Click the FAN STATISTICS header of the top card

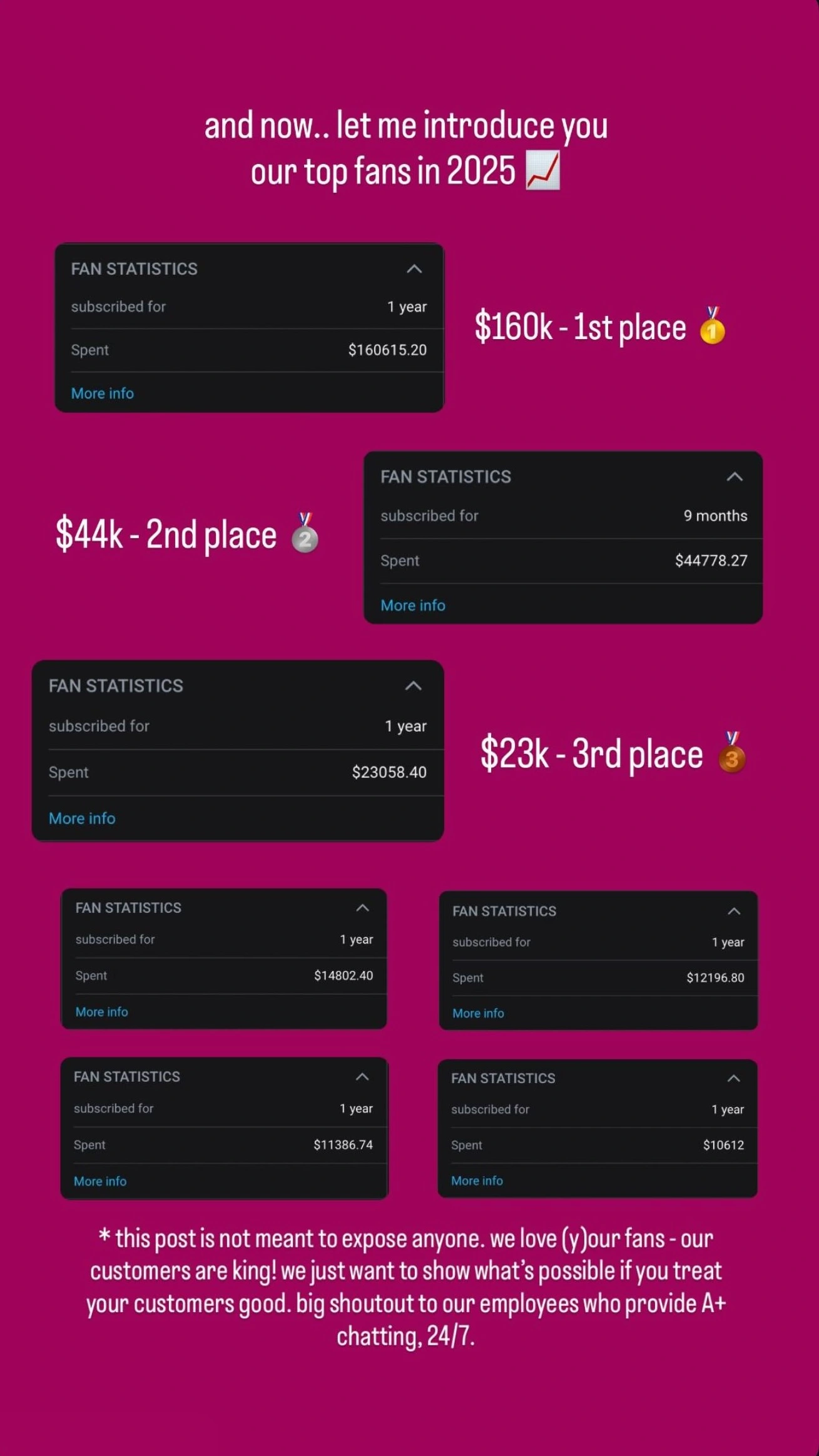[x=135, y=268]
